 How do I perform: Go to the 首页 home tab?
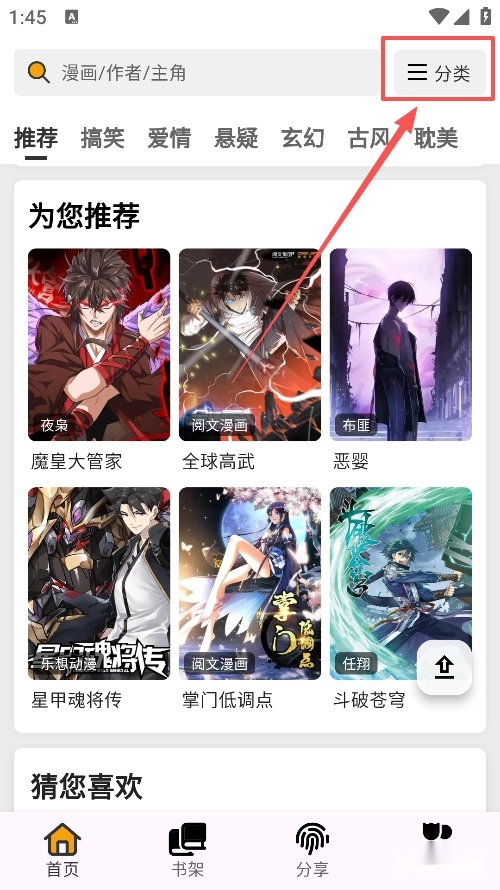coord(62,849)
